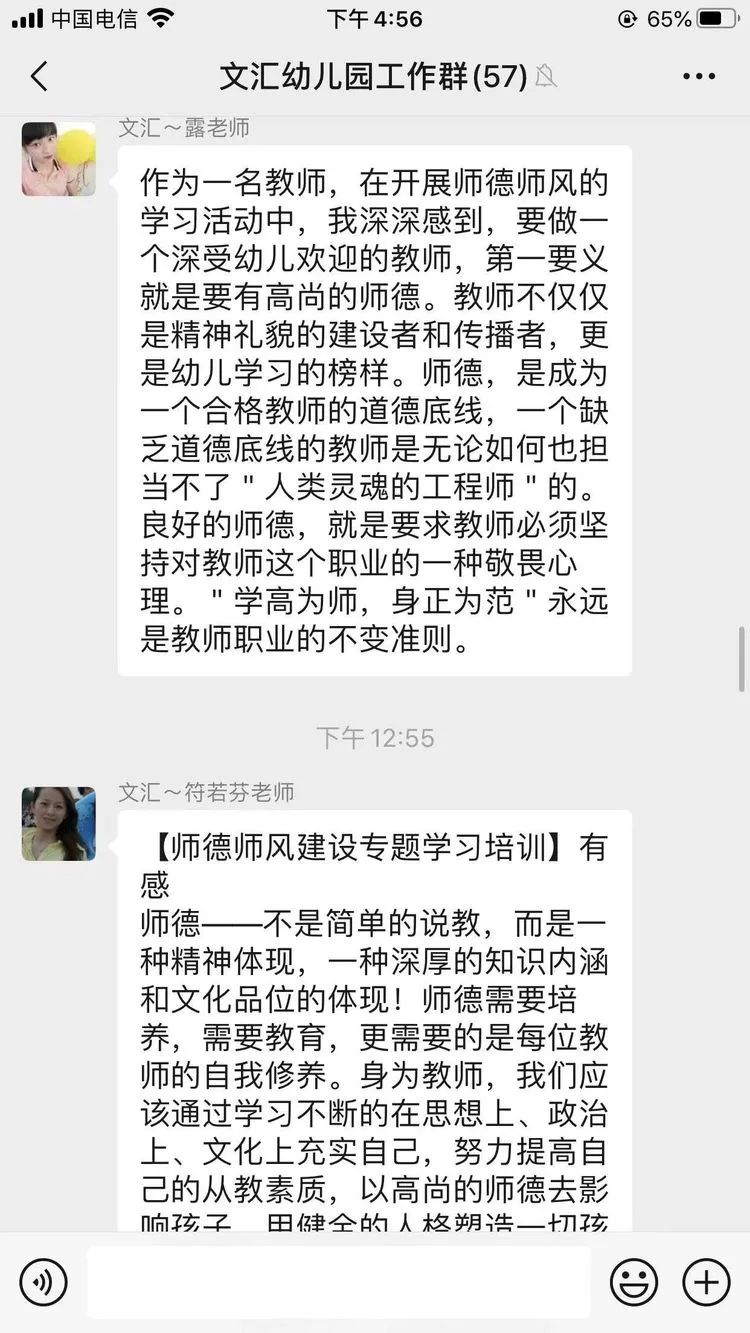Viewport: 750px width, 1333px height.
Task: Switch to voice message input
Action: 43,1282
